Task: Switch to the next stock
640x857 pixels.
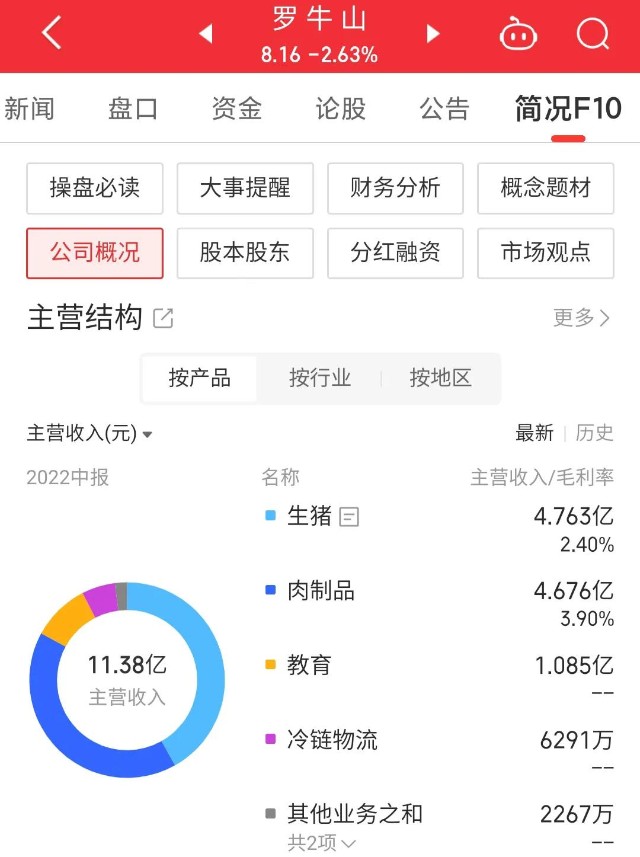Action: (433, 34)
